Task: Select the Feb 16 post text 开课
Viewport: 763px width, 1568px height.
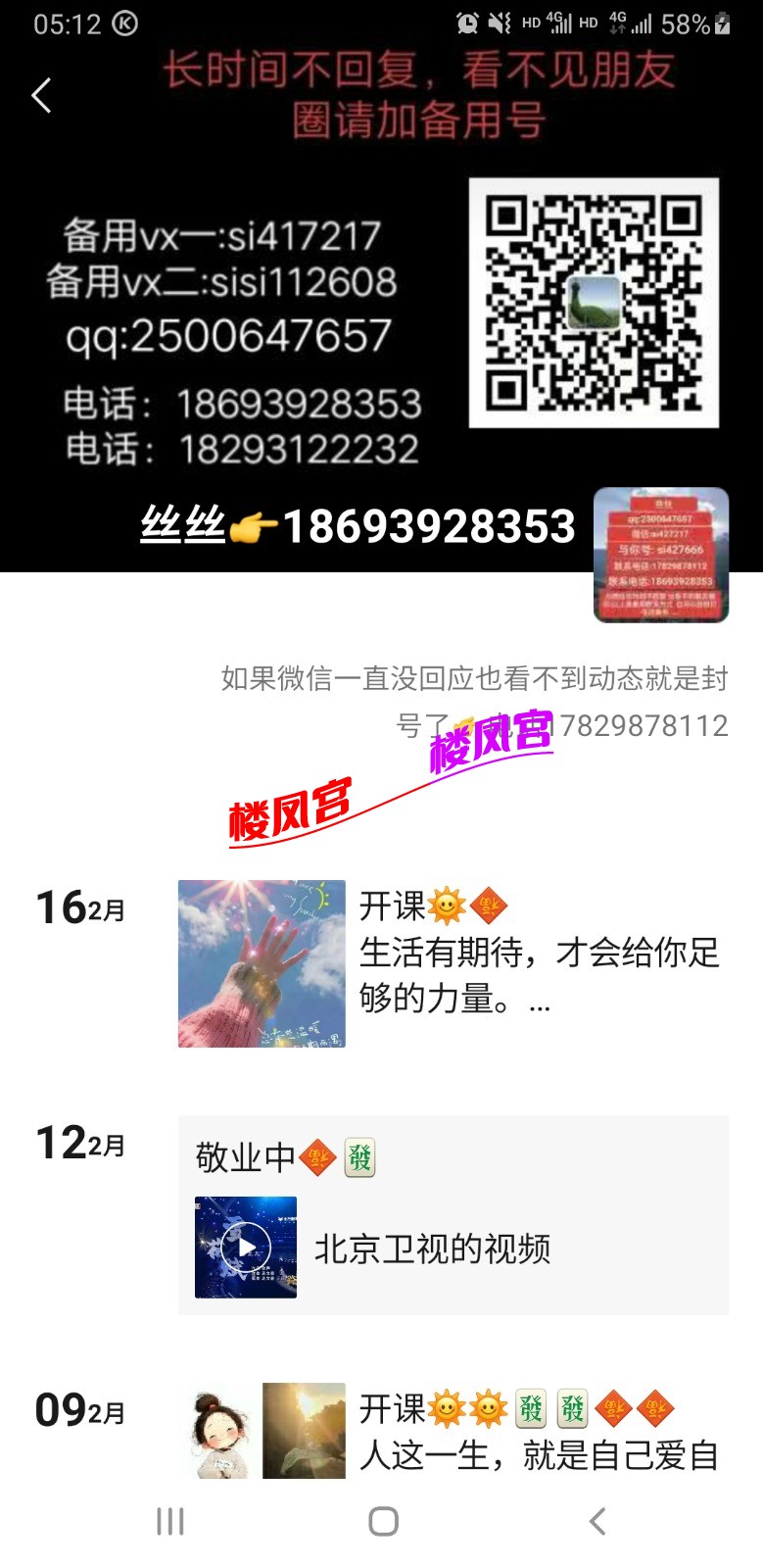Action: (390, 902)
